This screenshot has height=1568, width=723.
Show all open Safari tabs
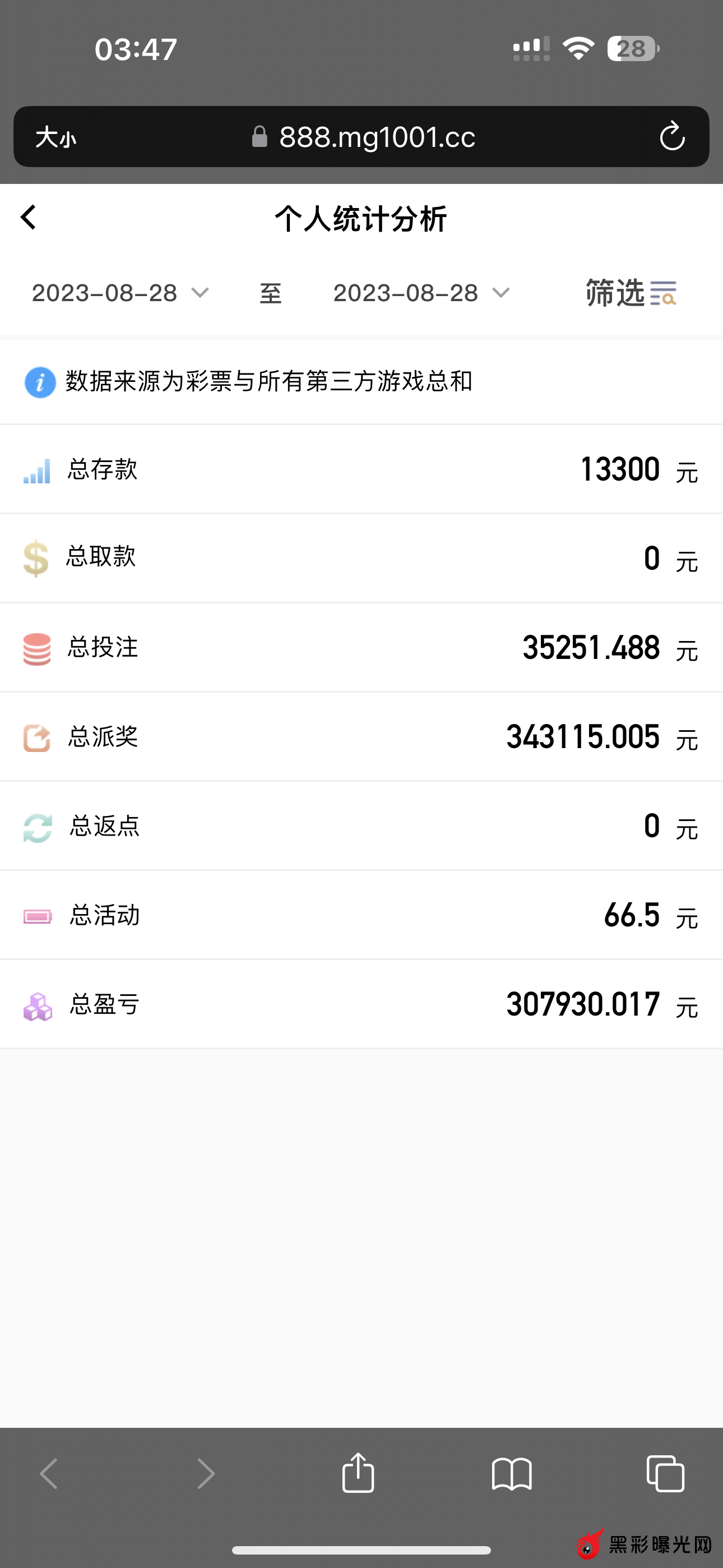tap(665, 1474)
